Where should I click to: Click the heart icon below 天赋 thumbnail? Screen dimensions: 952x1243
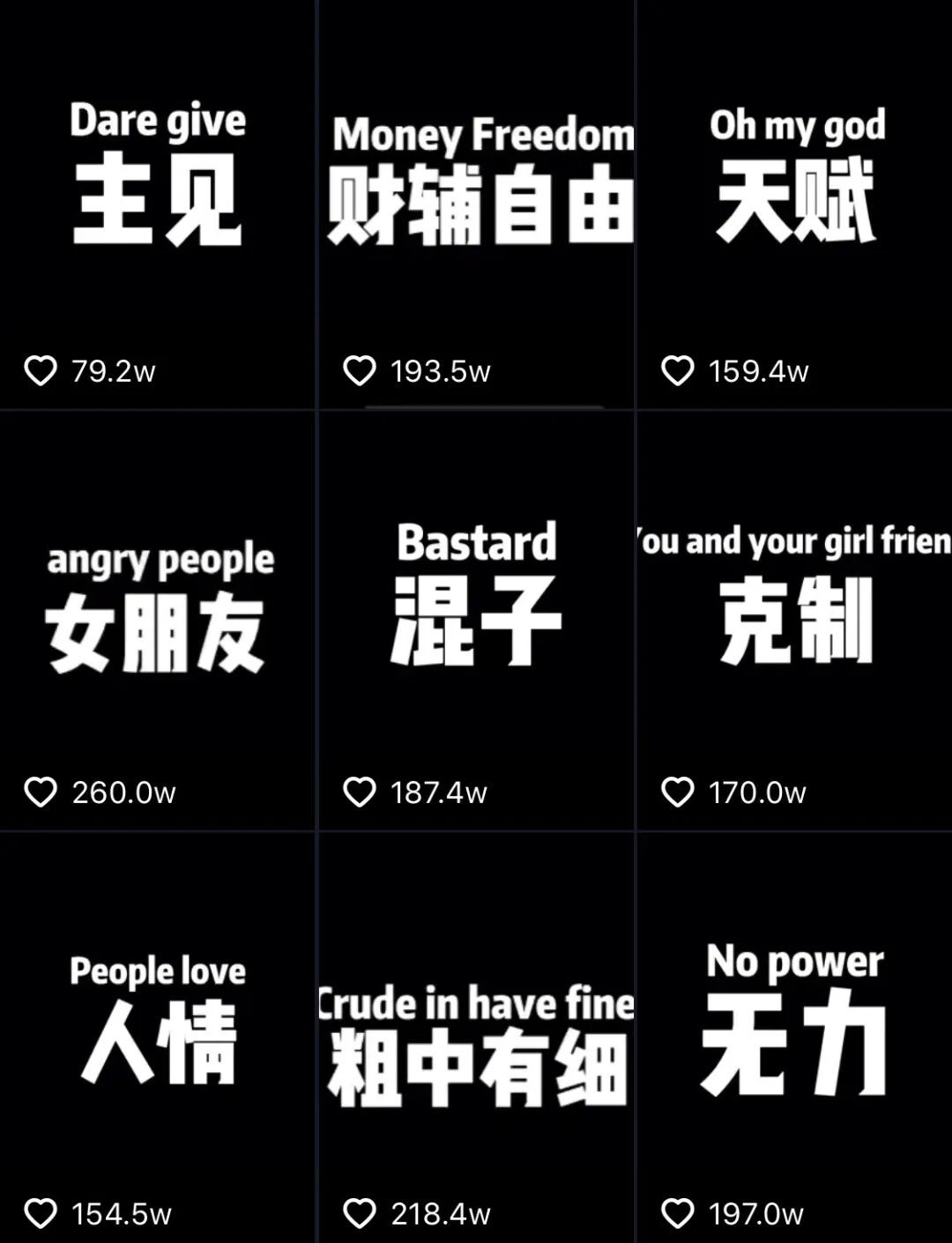coord(677,371)
